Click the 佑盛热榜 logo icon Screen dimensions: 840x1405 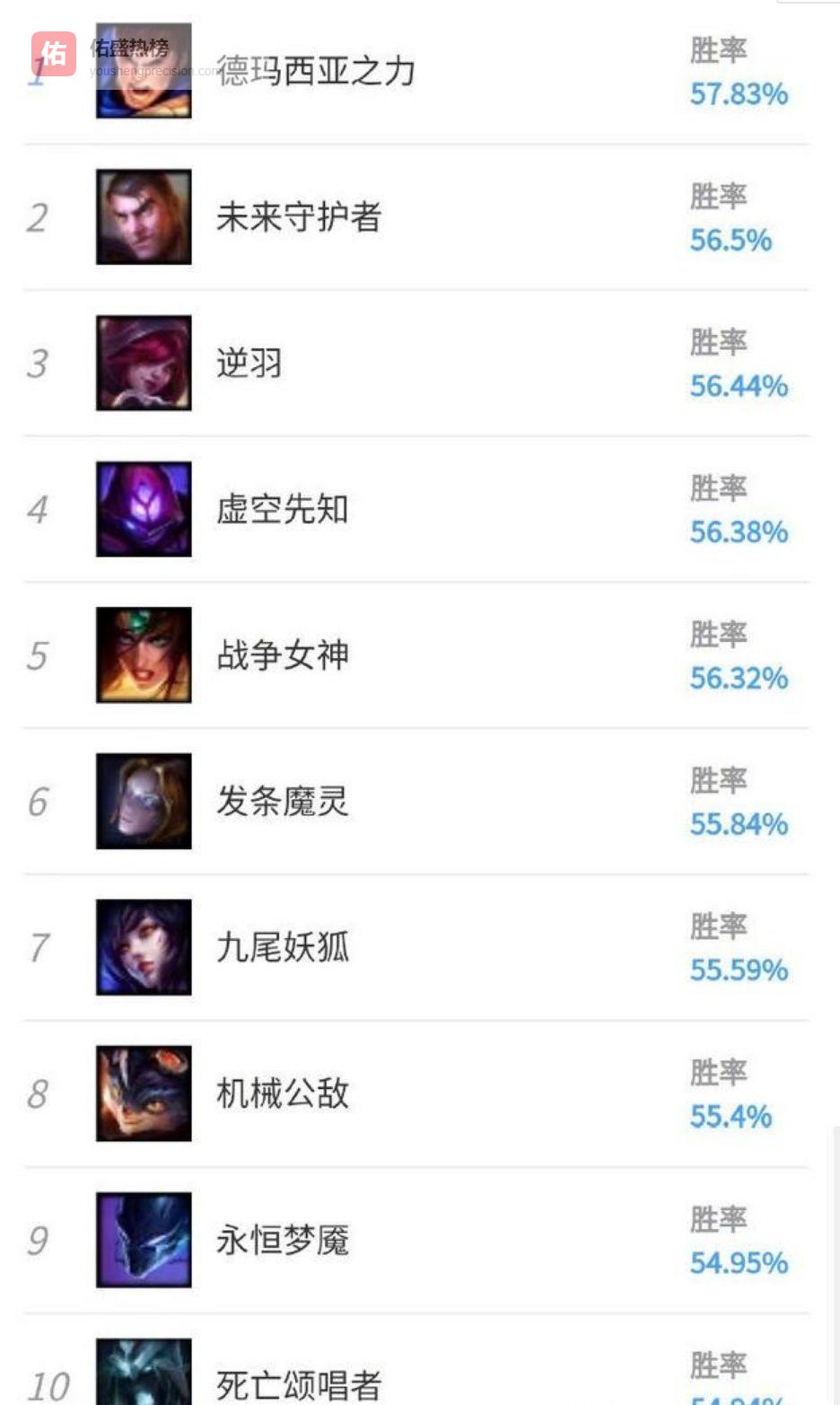(52, 49)
